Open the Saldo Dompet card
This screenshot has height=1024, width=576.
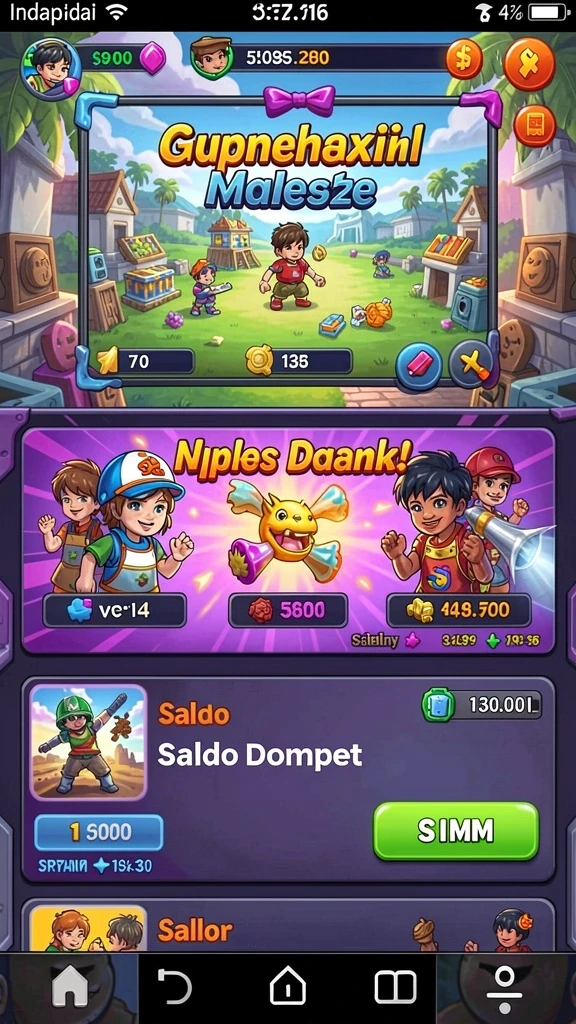click(288, 779)
